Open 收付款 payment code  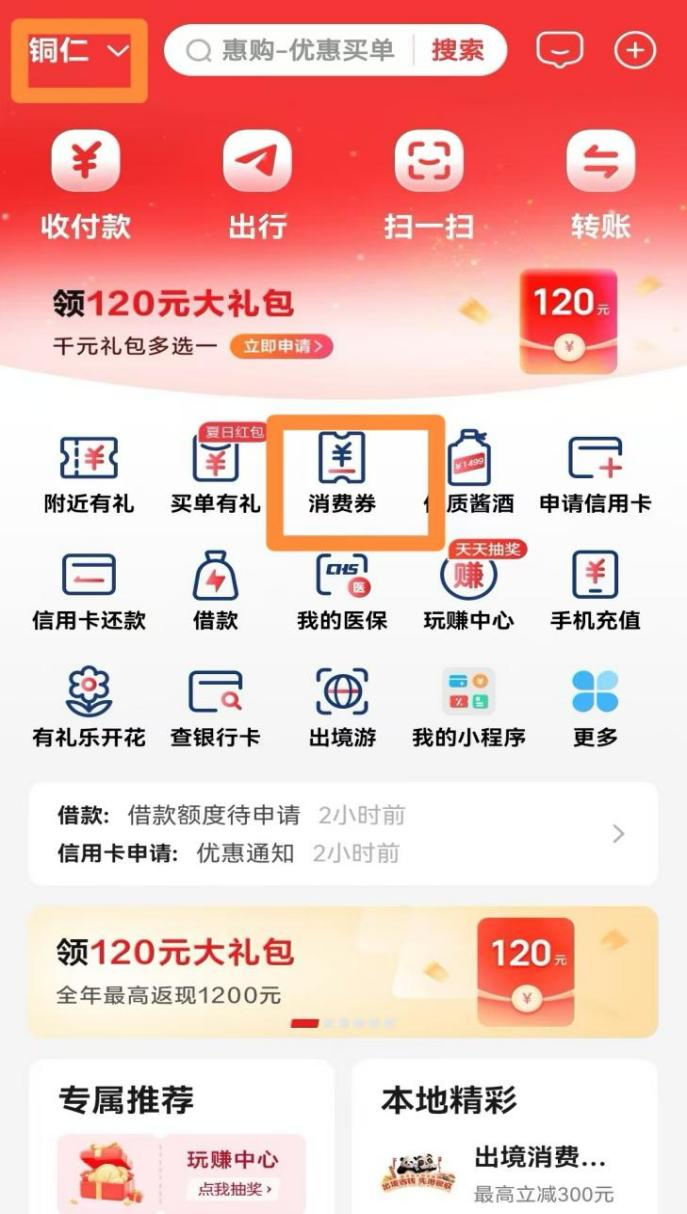point(86,185)
